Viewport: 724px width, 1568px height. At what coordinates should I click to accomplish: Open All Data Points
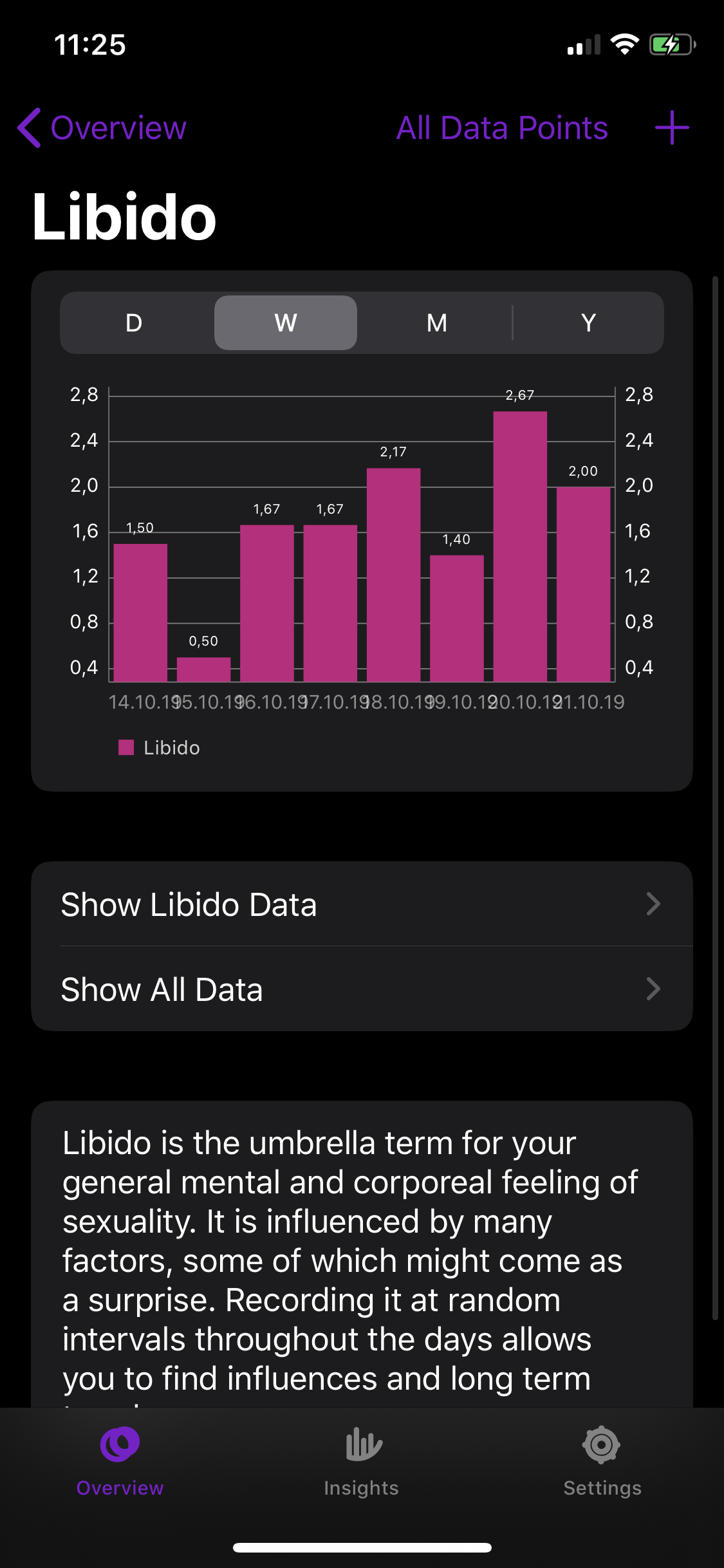click(502, 127)
